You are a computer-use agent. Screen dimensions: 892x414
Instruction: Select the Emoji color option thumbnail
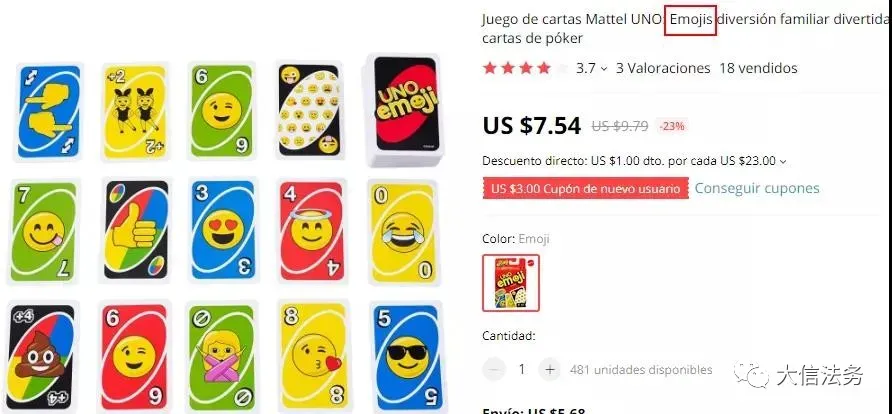[511, 282]
